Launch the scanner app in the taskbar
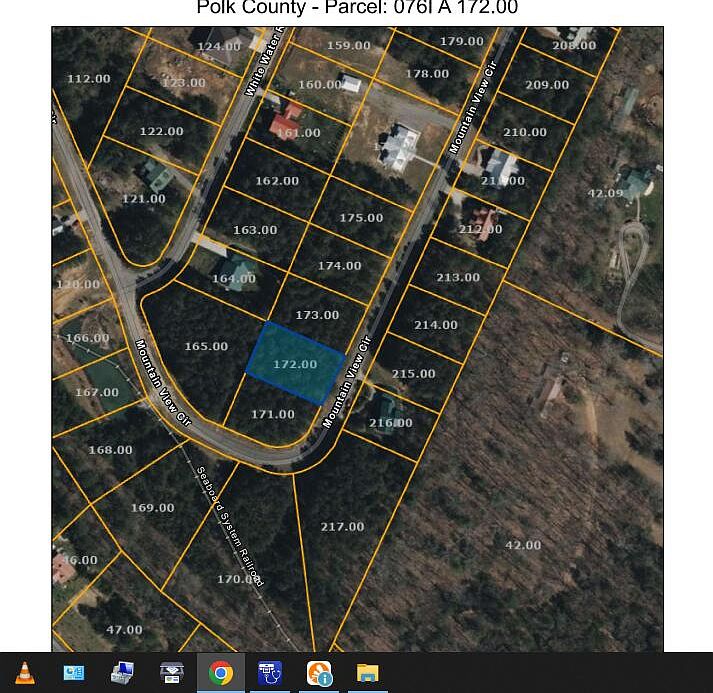This screenshot has width=713, height=693. point(171,673)
